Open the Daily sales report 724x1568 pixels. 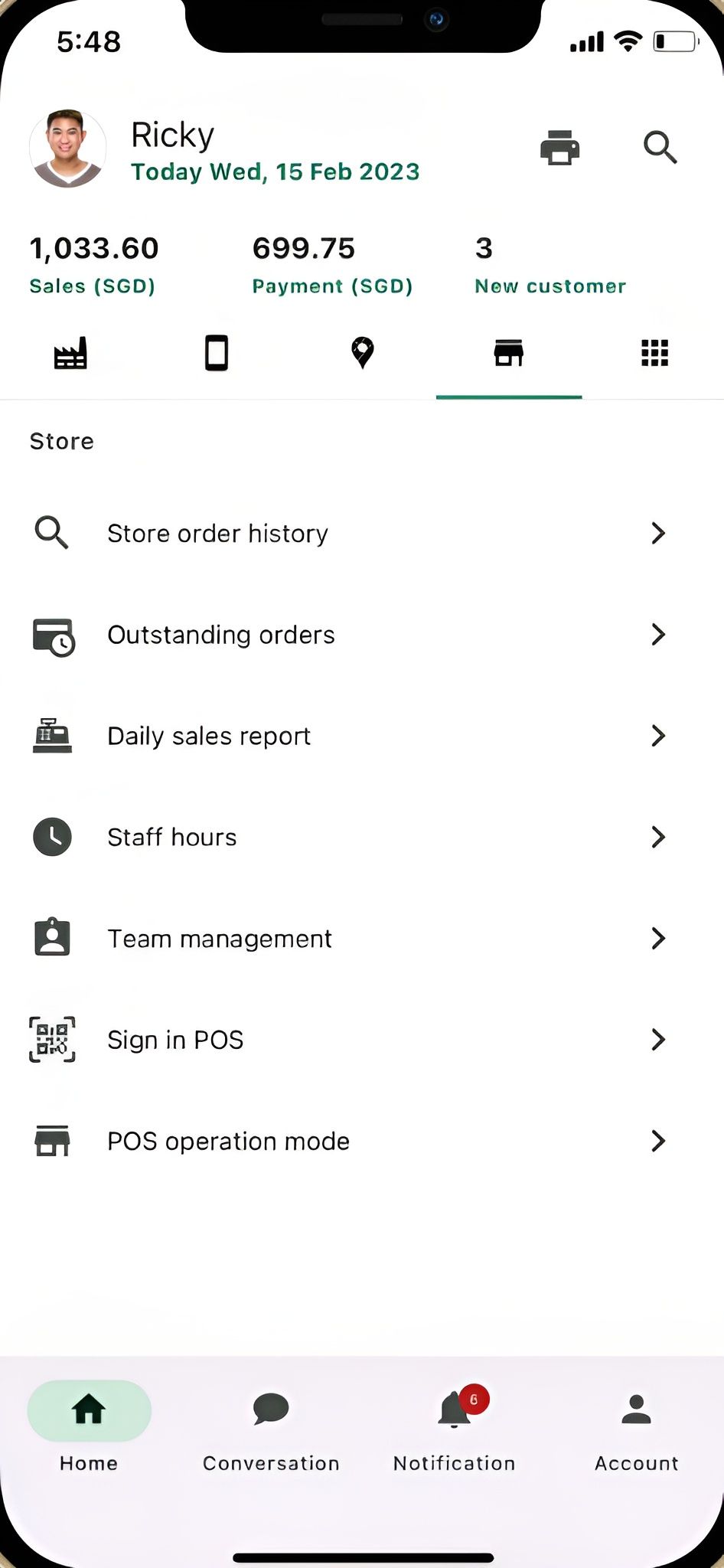[x=208, y=735]
